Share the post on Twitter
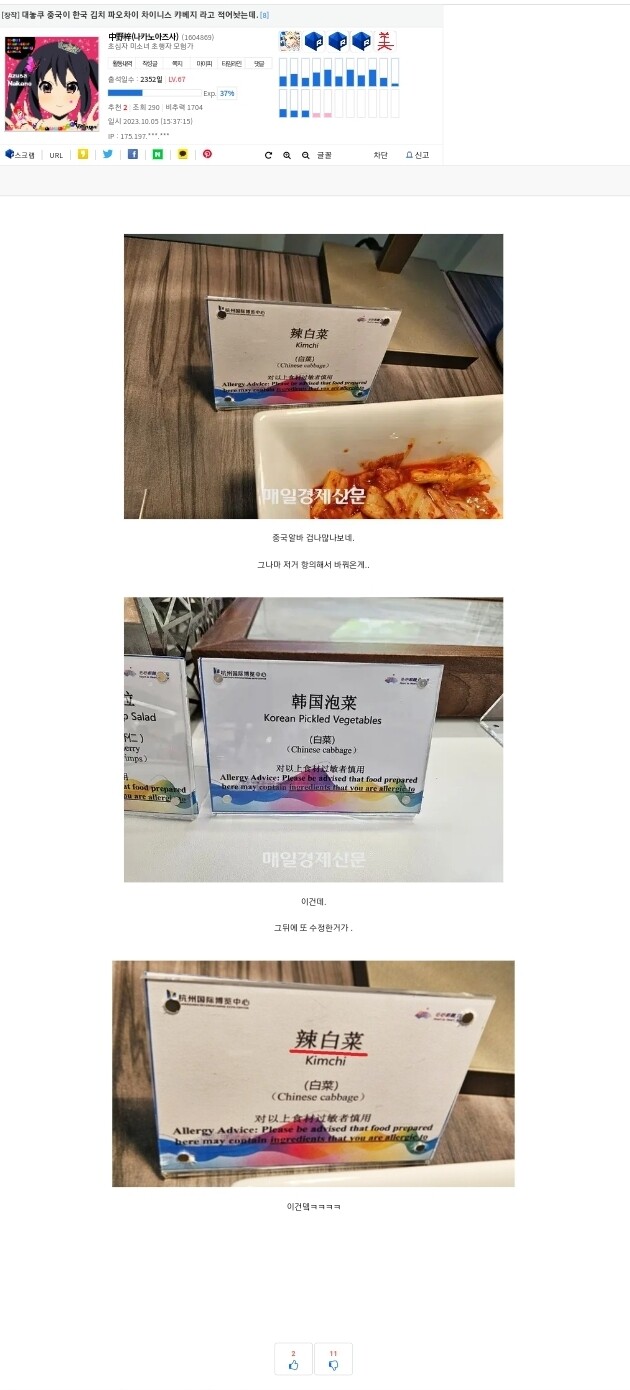Screen dimensions: 630x1390 point(108,154)
